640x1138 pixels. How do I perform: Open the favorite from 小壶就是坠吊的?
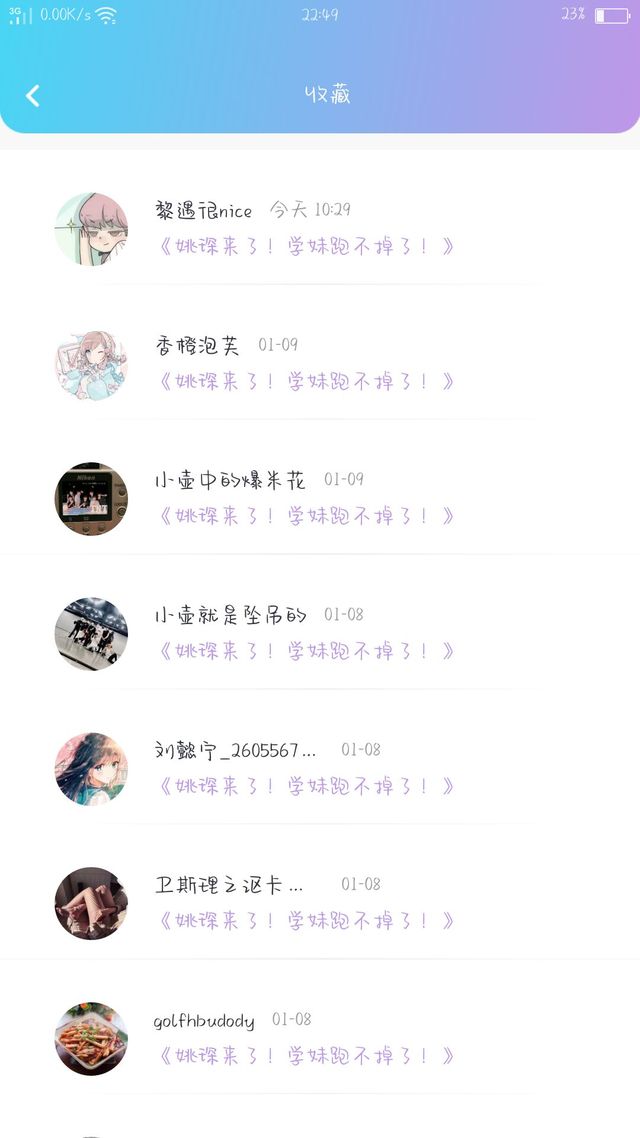320,634
